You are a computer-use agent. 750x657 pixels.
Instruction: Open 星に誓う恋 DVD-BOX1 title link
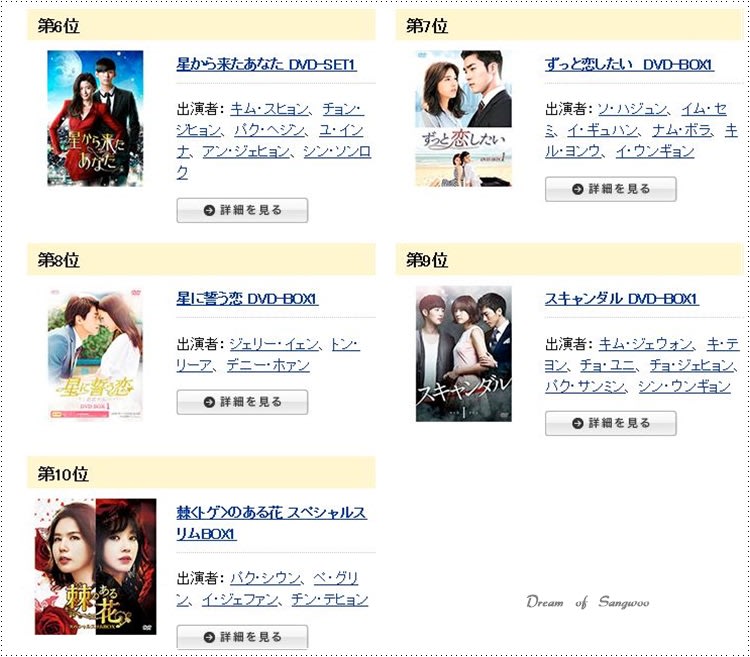(x=247, y=299)
